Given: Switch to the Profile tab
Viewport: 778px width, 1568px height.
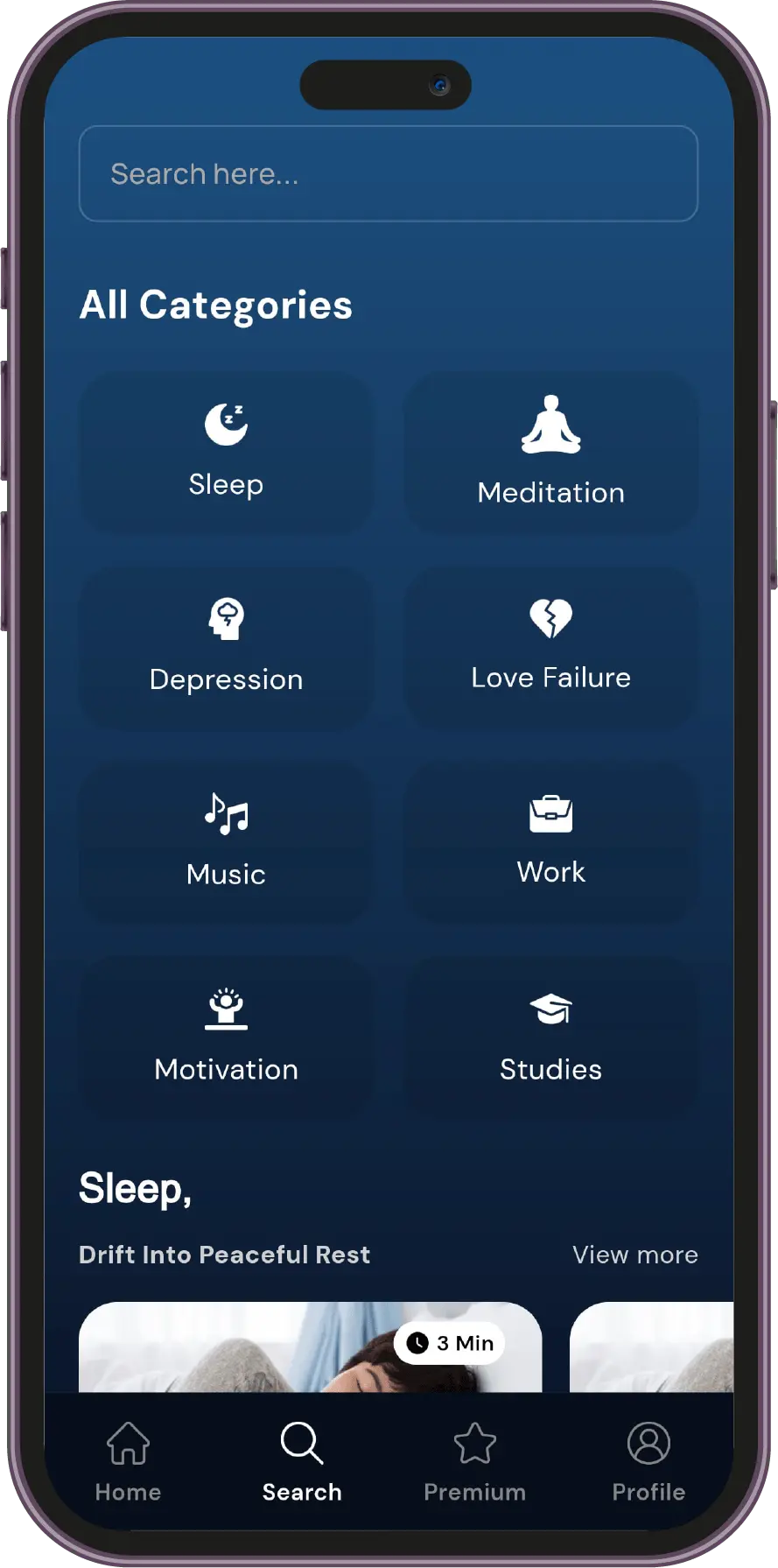Looking at the screenshot, I should (648, 1461).
